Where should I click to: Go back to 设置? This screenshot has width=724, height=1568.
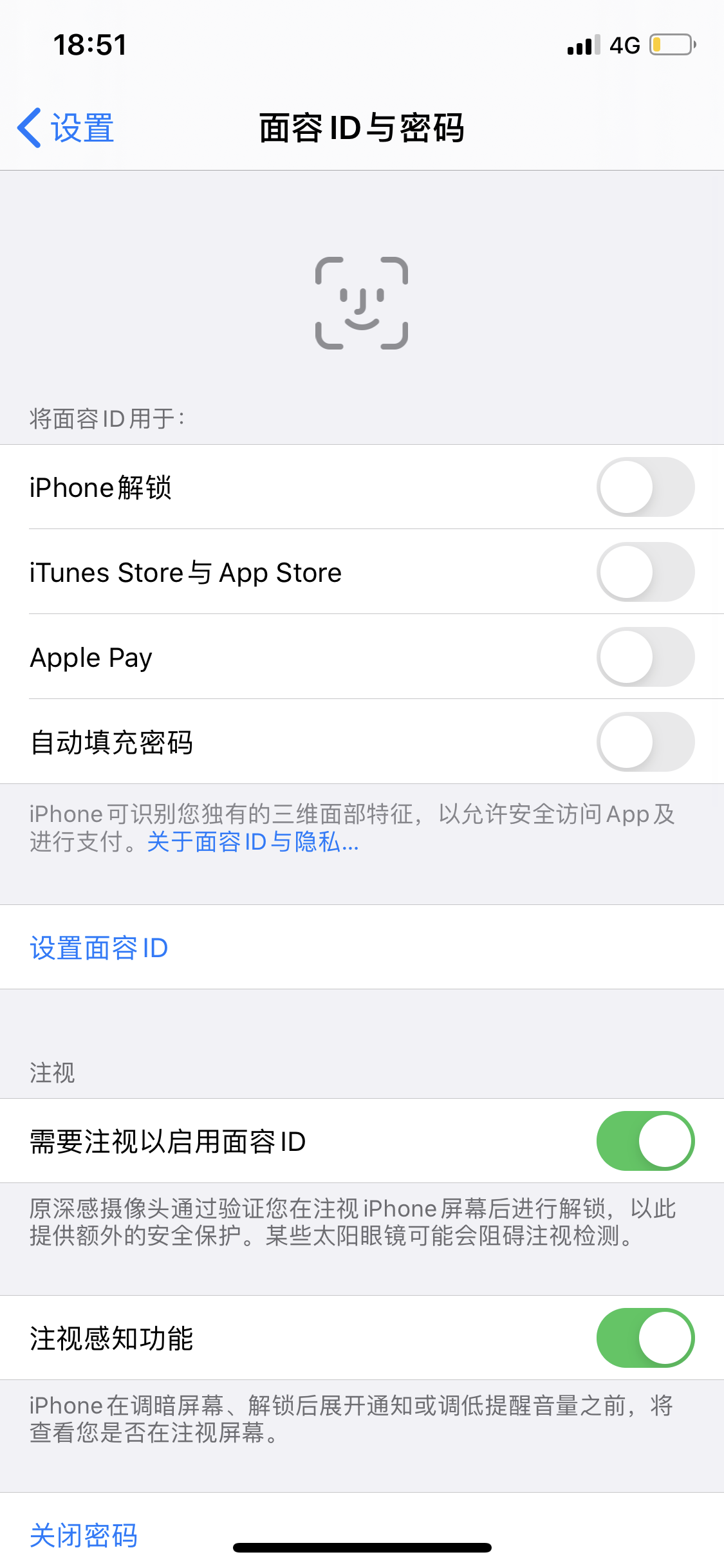click(x=66, y=128)
